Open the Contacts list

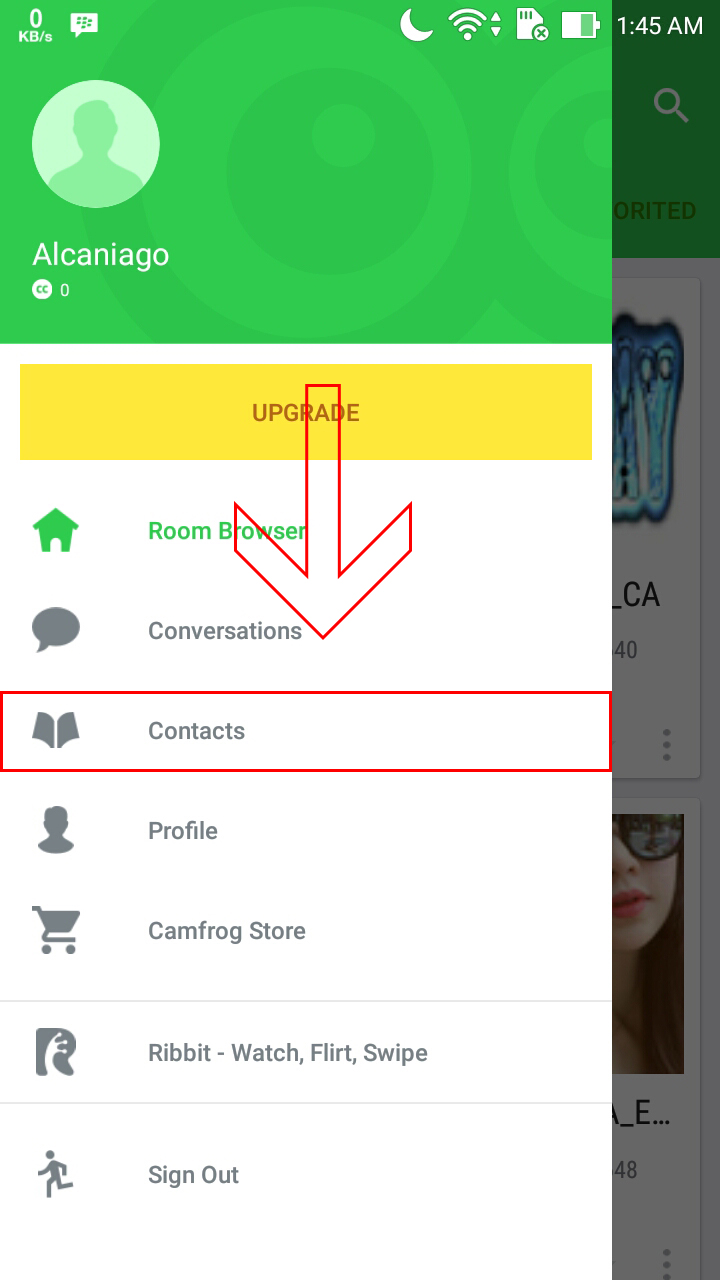point(196,731)
